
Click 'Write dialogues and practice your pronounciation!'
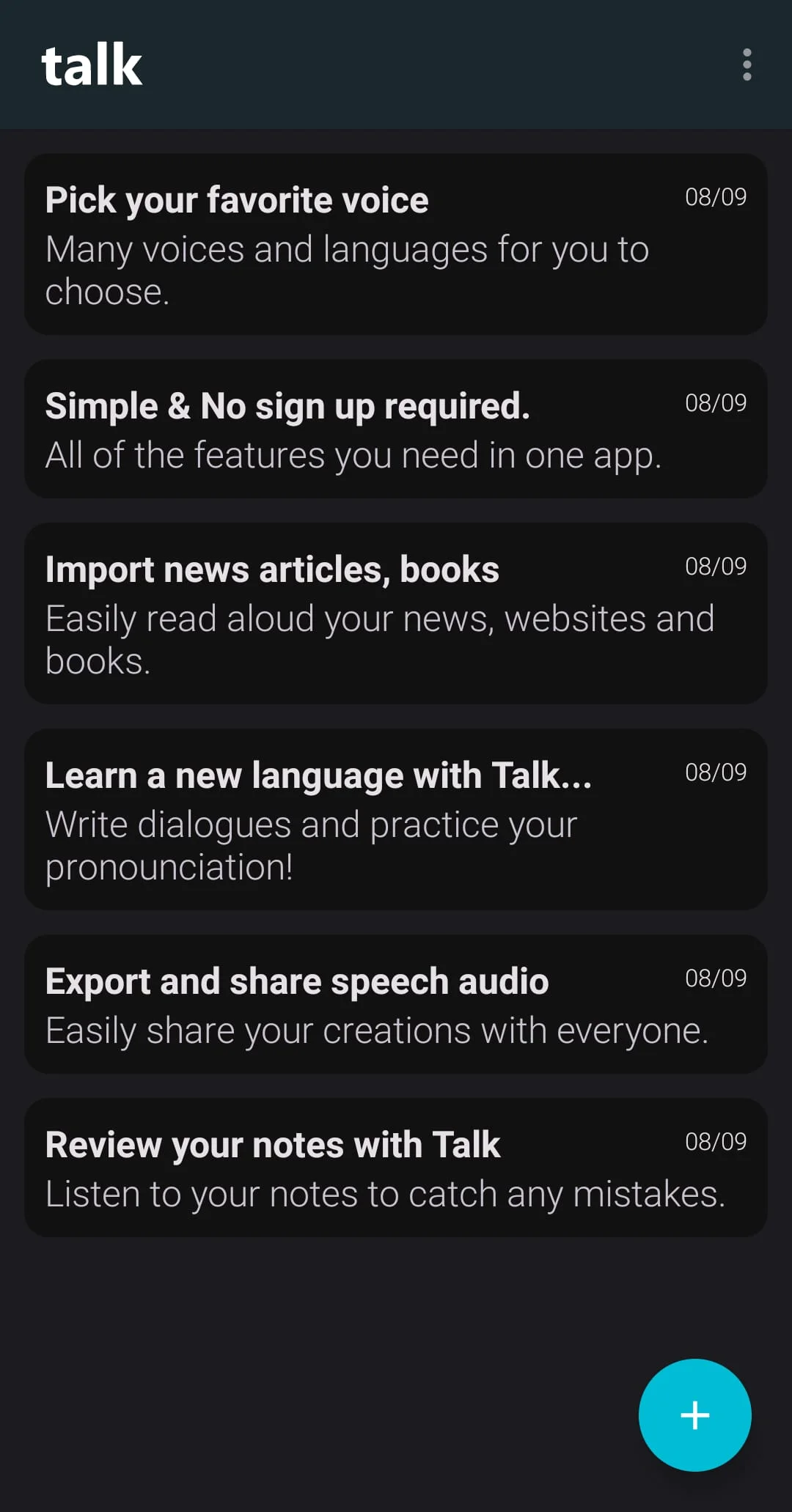[x=310, y=845]
